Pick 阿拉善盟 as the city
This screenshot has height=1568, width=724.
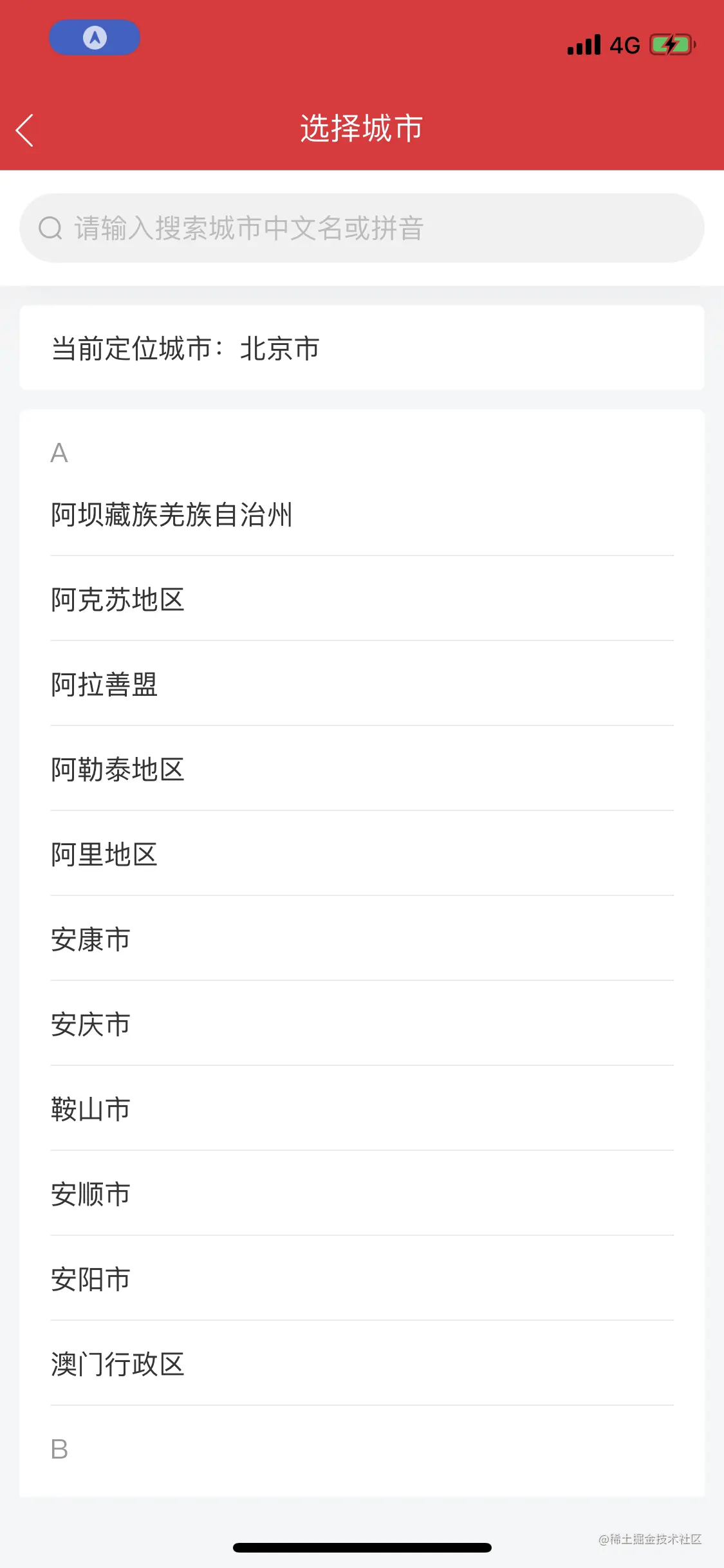click(x=362, y=684)
